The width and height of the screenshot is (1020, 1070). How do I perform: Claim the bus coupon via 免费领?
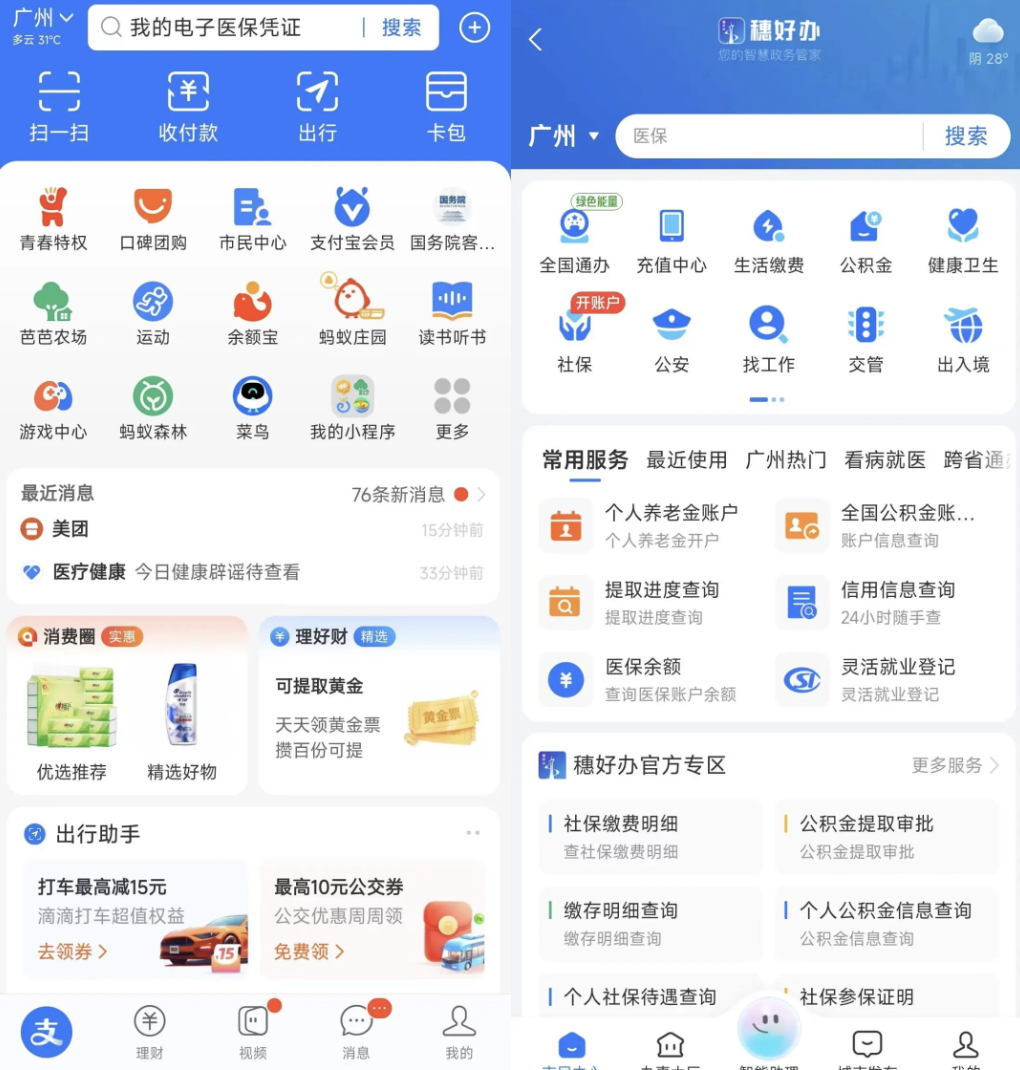point(309,951)
